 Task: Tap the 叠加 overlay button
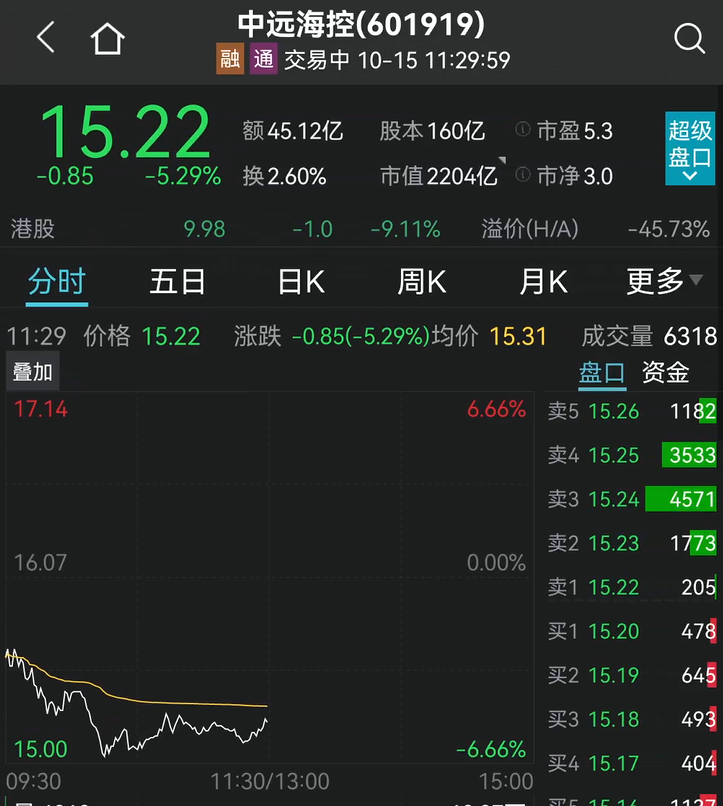32,373
